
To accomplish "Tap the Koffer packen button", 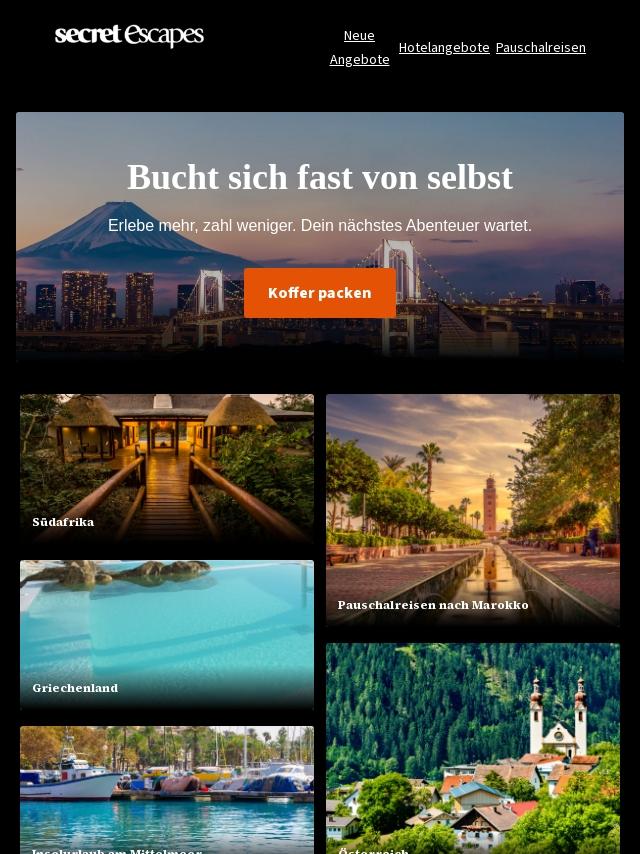I will point(320,293).
